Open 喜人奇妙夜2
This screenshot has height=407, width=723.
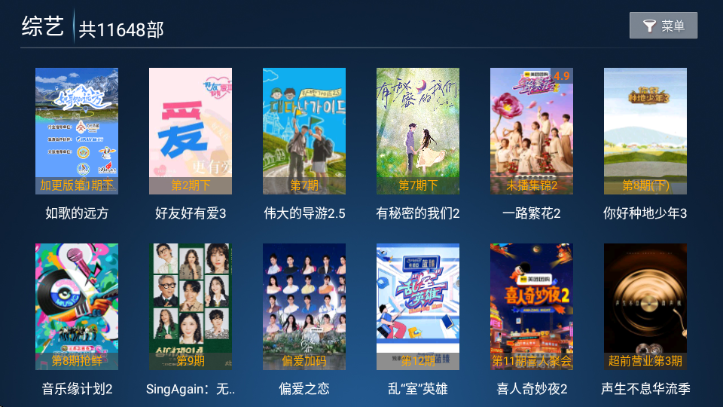point(531,306)
